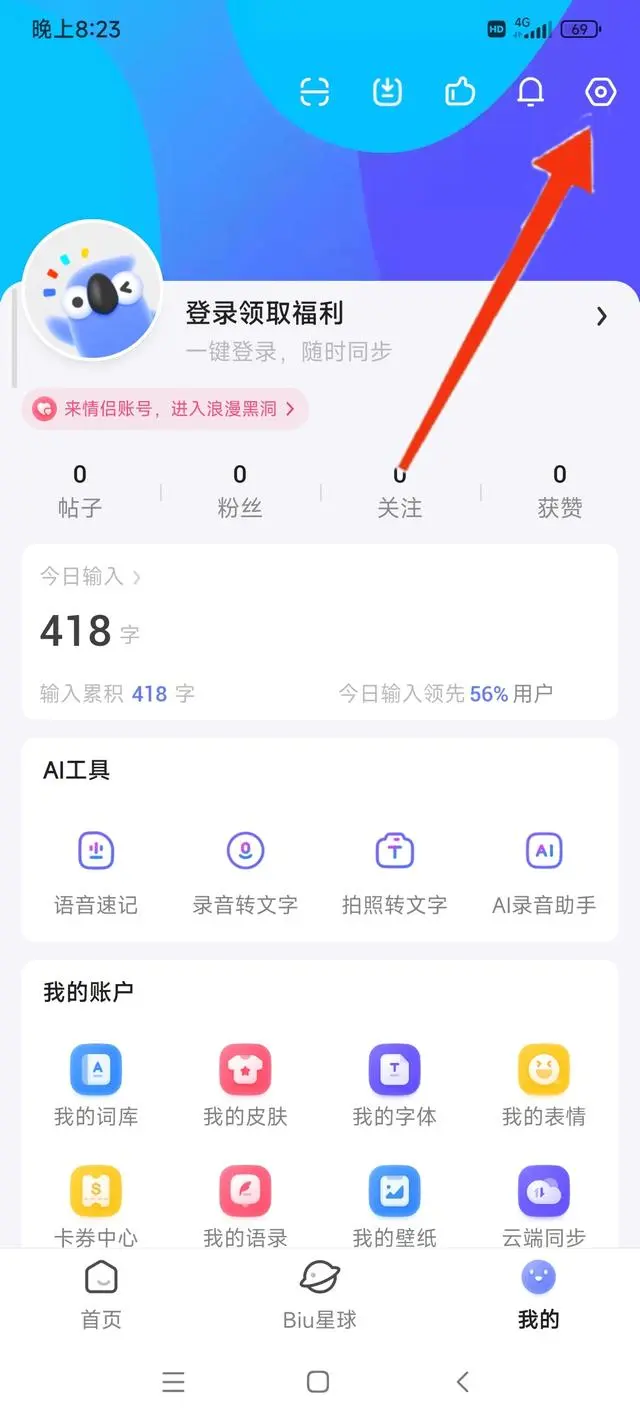The height and width of the screenshot is (1422, 640).
Task: Open AI录音助手
Action: click(544, 872)
